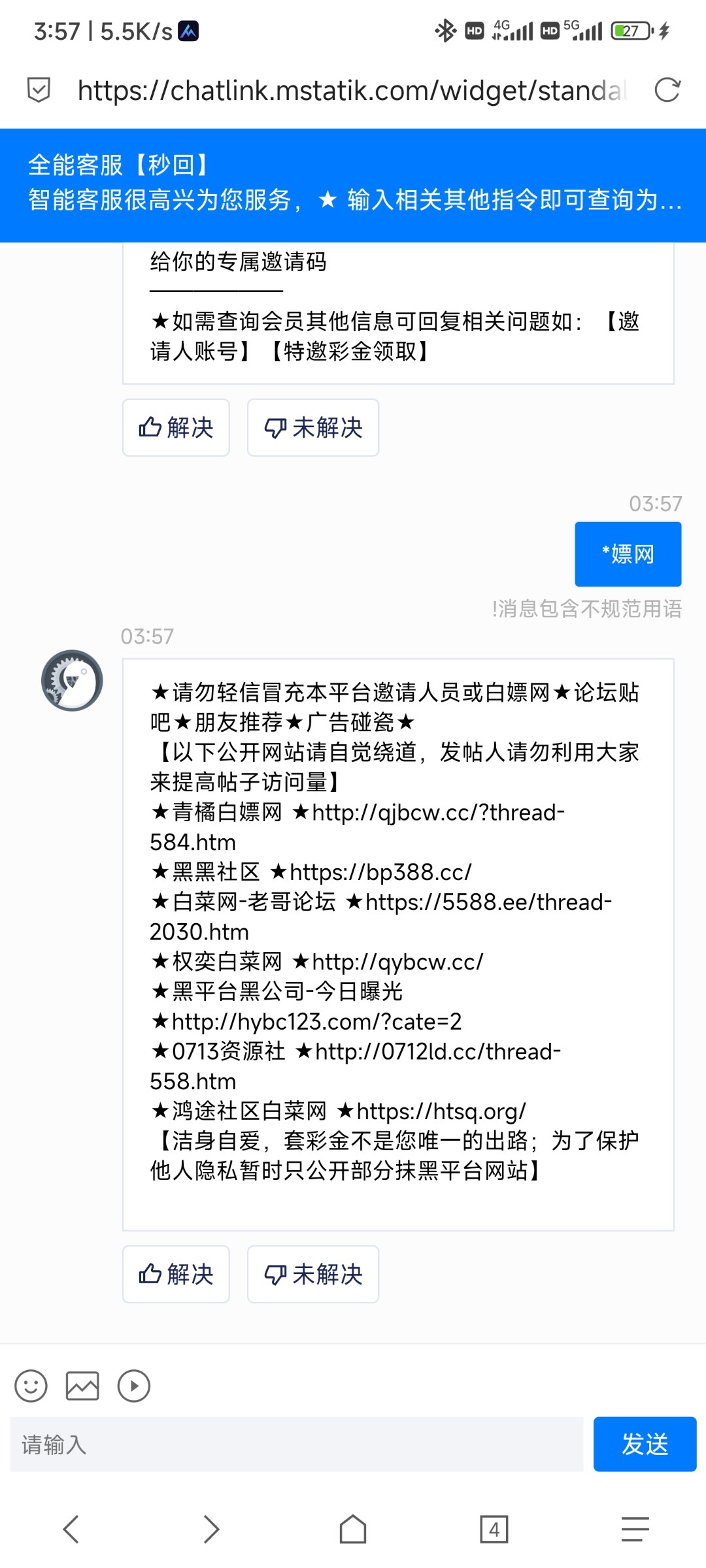Tap 未解决 under the website warning message
706x1568 pixels.
(x=312, y=1273)
